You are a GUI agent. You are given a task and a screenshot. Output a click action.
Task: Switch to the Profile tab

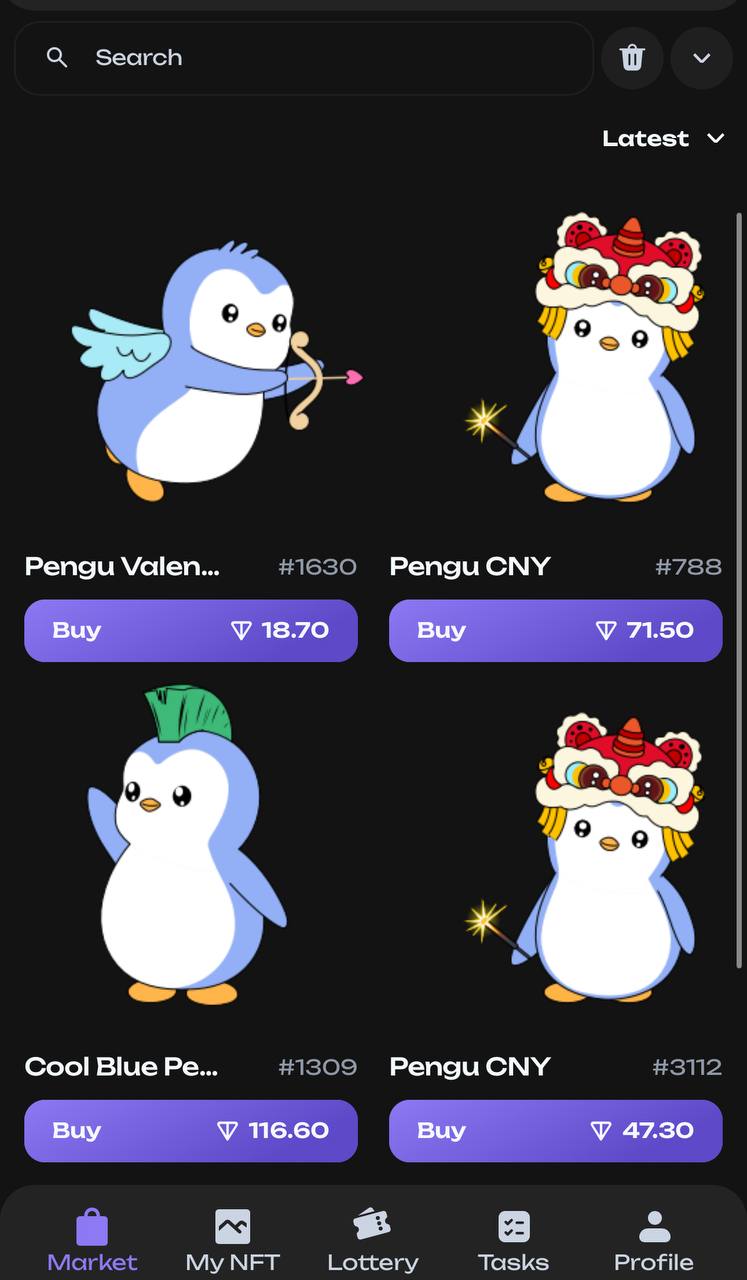(x=654, y=1240)
